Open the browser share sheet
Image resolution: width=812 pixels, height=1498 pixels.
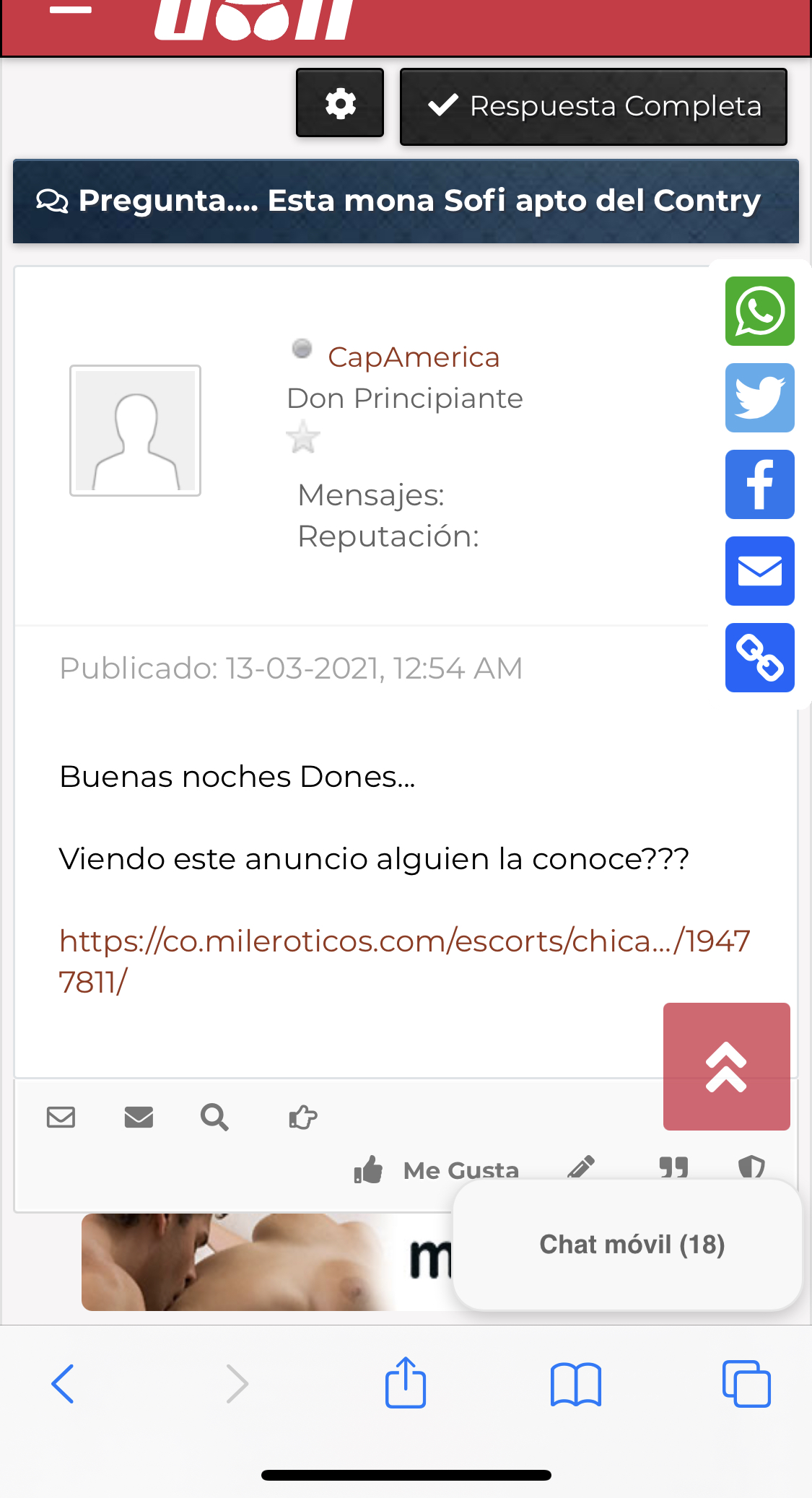[x=406, y=1383]
